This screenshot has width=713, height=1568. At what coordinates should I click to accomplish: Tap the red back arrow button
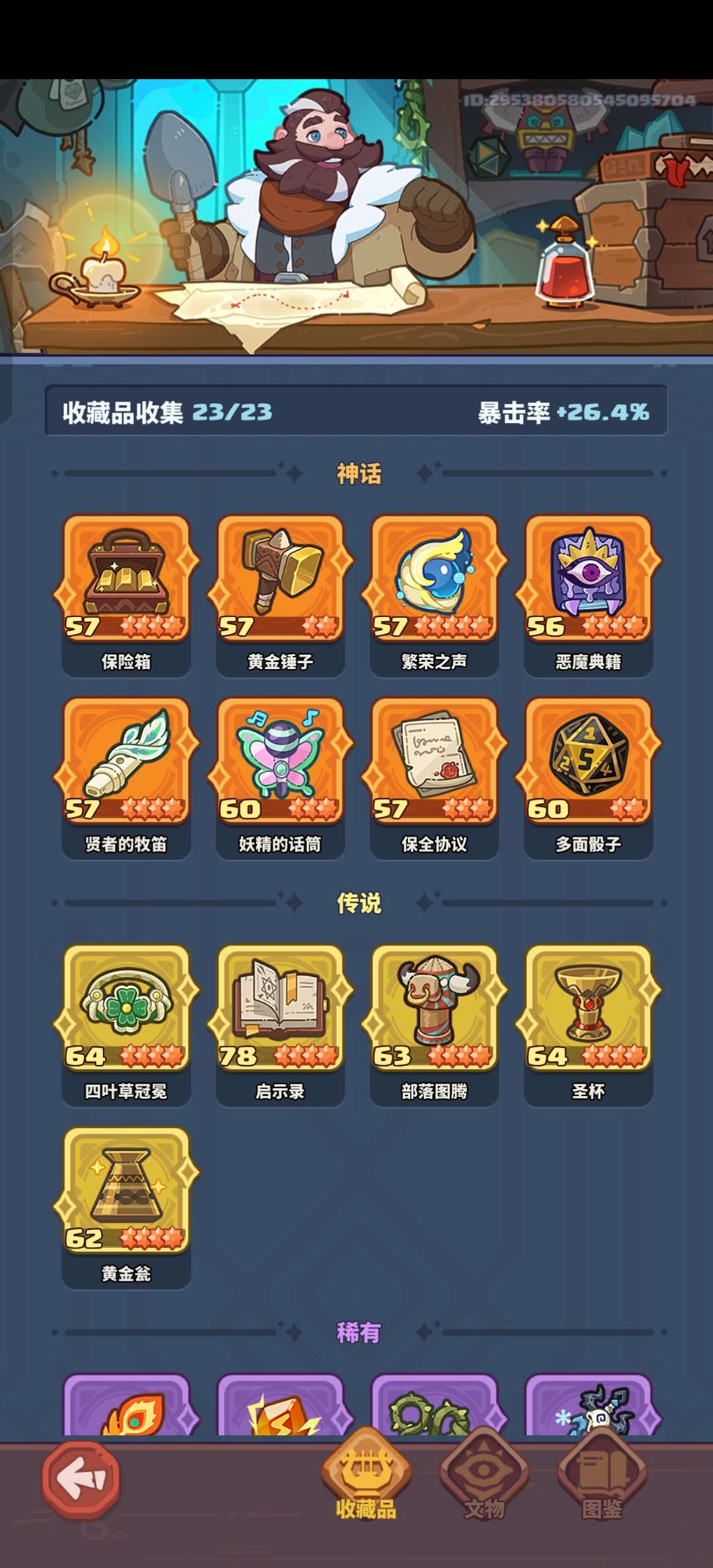point(81,1480)
